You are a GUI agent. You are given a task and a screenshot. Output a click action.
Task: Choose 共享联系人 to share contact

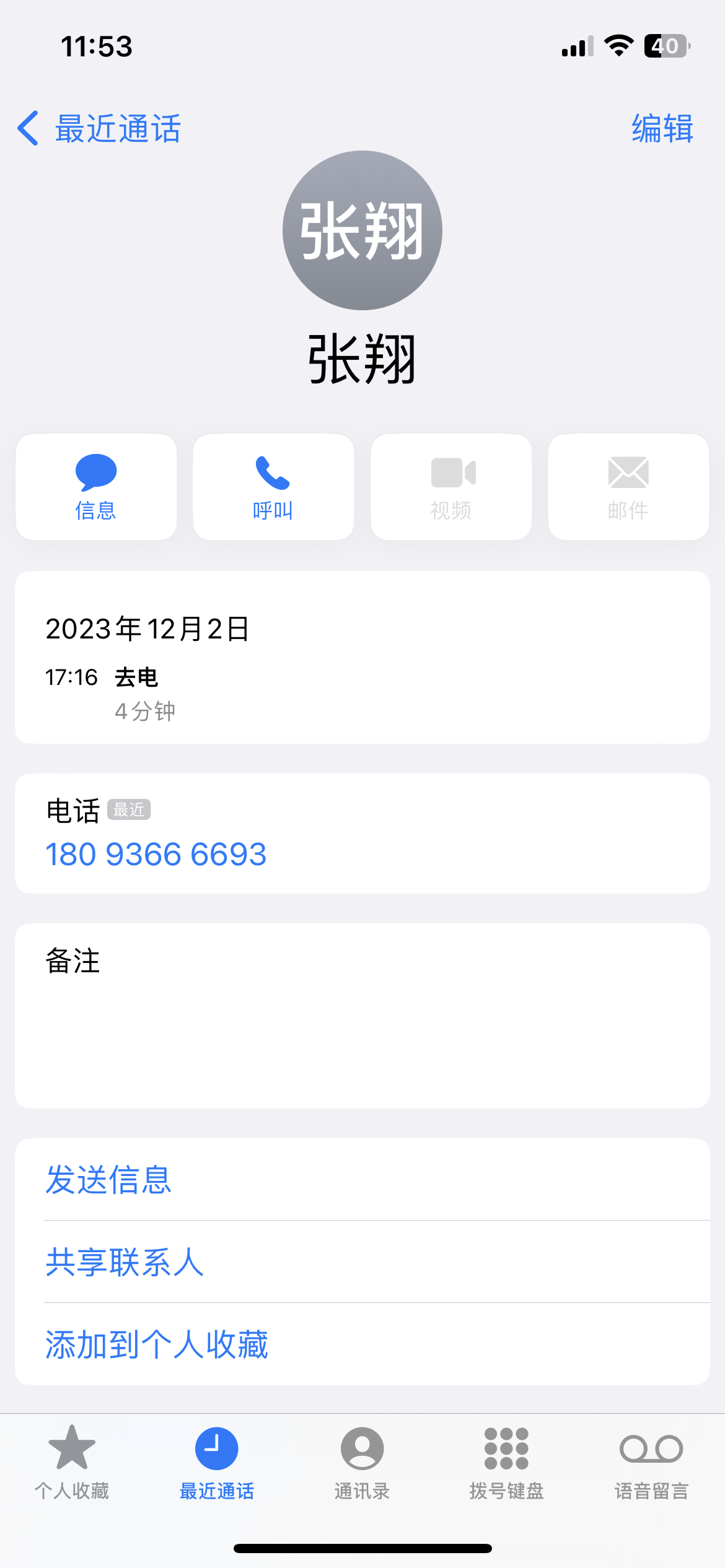(x=362, y=1261)
